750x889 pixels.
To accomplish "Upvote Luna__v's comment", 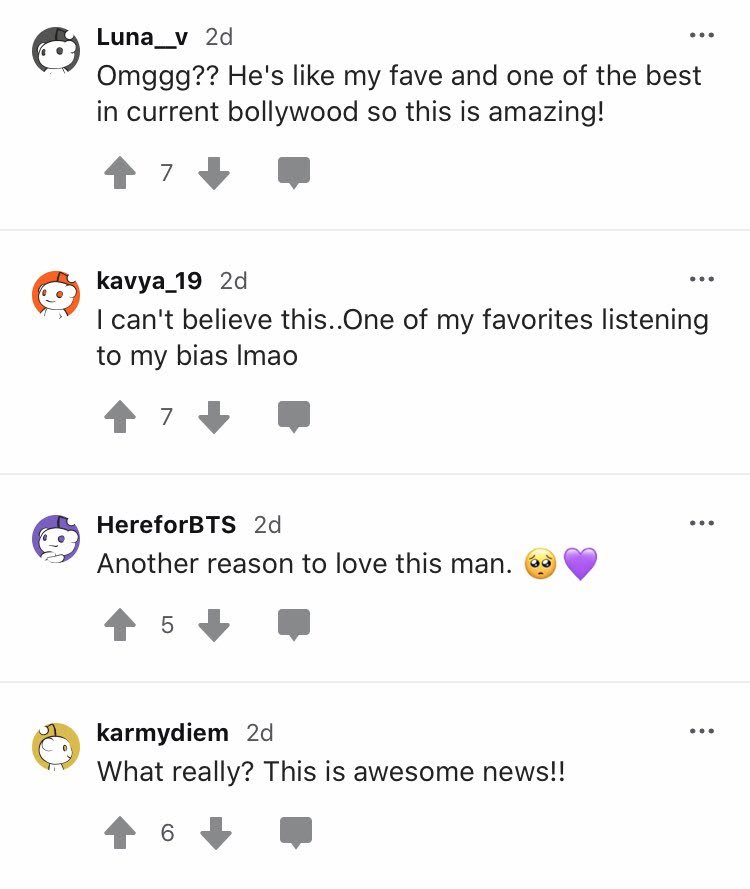I will point(120,173).
